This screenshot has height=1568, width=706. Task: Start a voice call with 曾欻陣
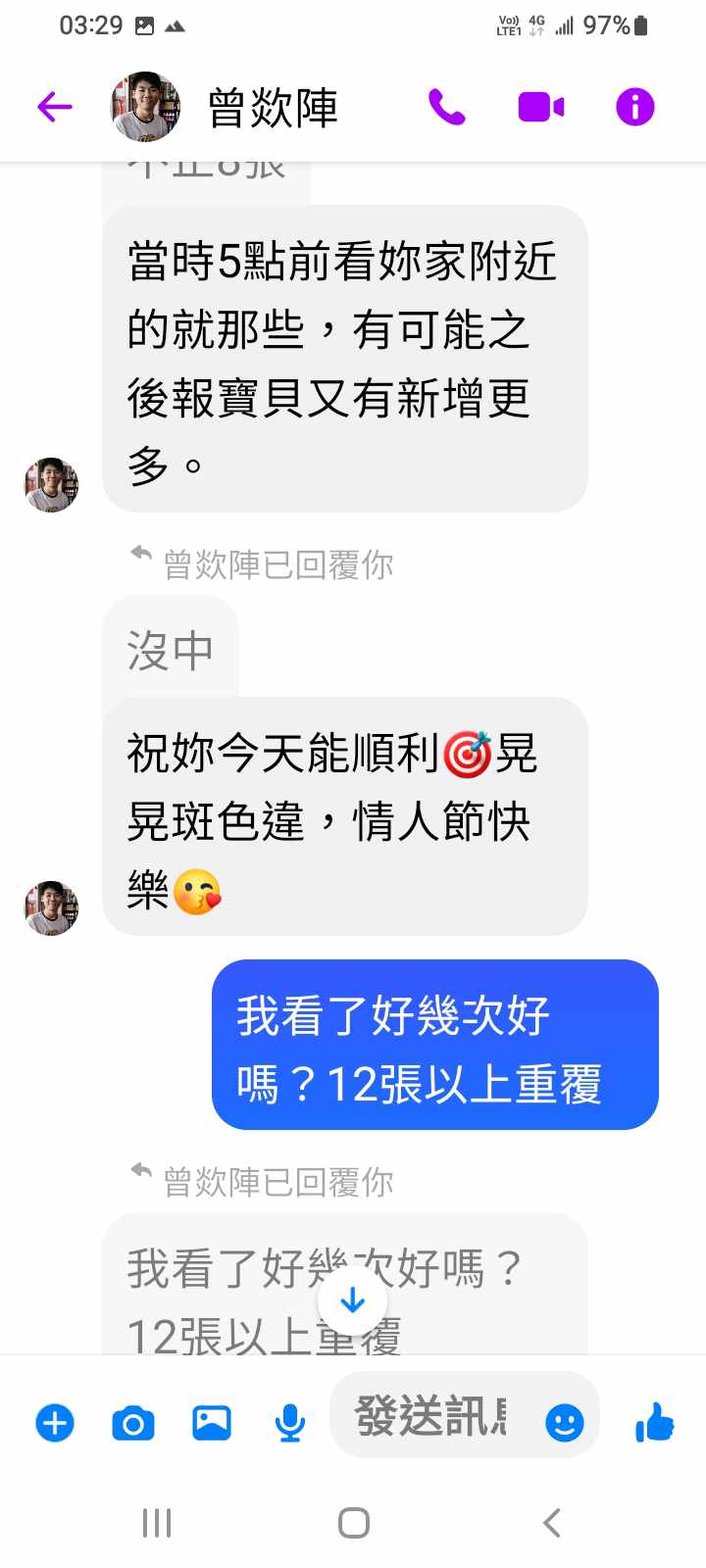pos(447,107)
